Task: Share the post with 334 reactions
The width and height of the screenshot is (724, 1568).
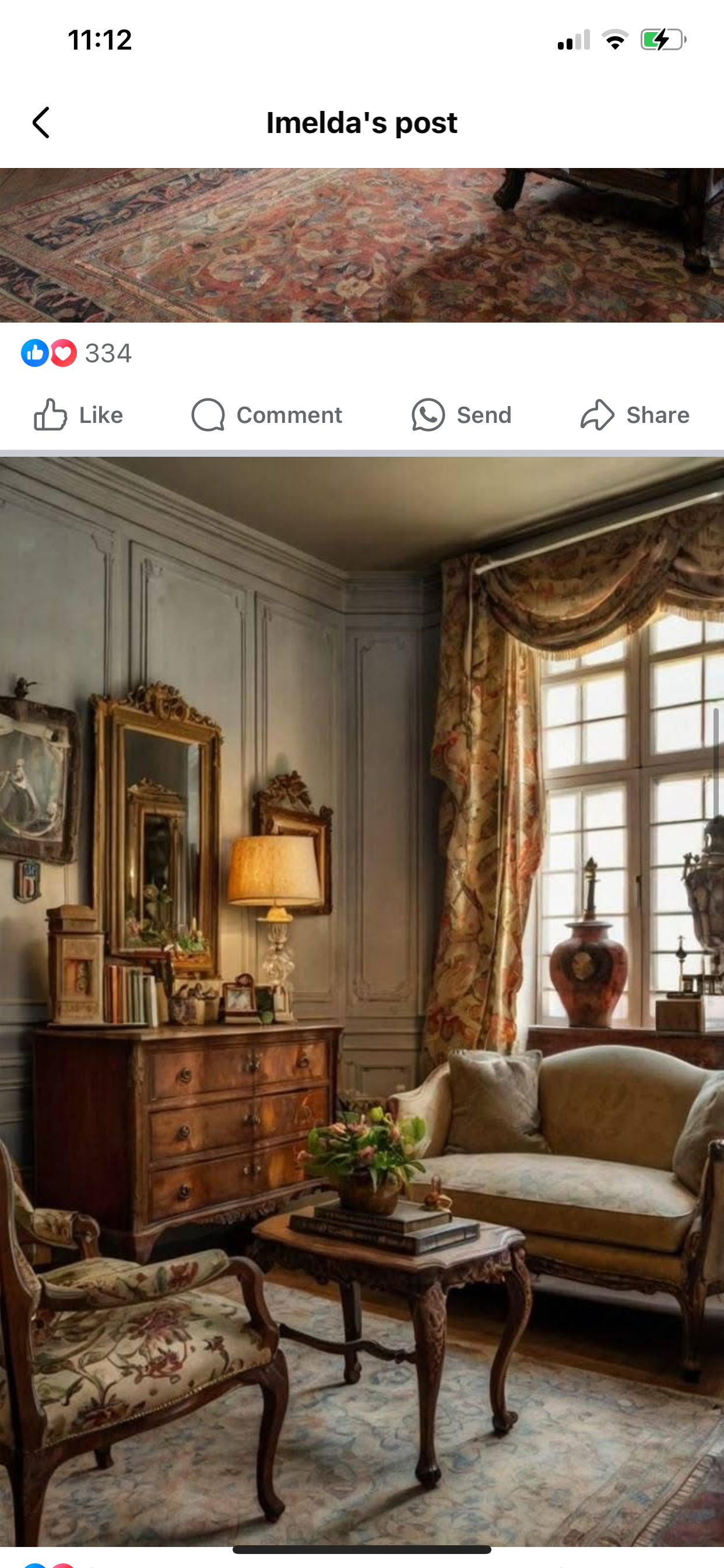Action: point(635,415)
